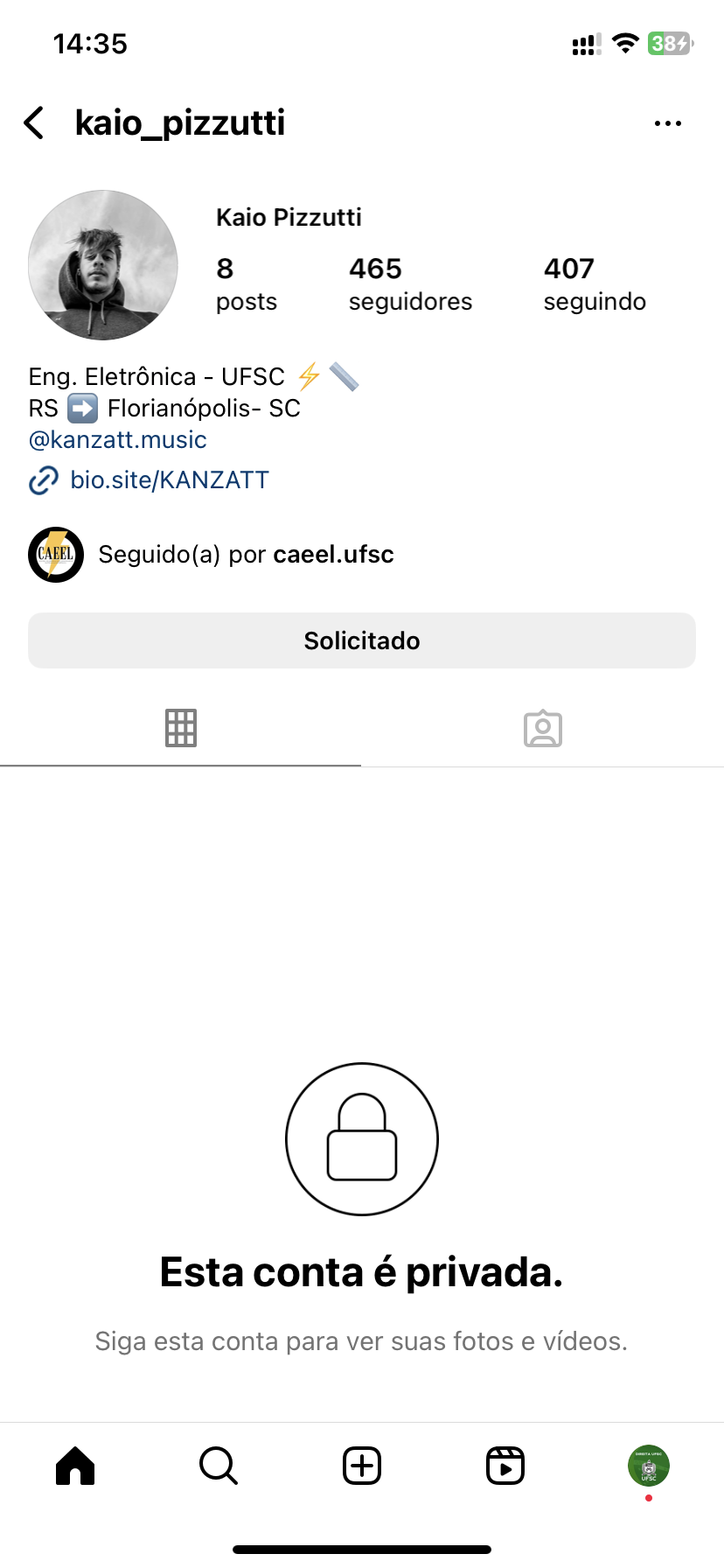724x1568 pixels.
Task: Create a new post
Action: (x=362, y=1466)
